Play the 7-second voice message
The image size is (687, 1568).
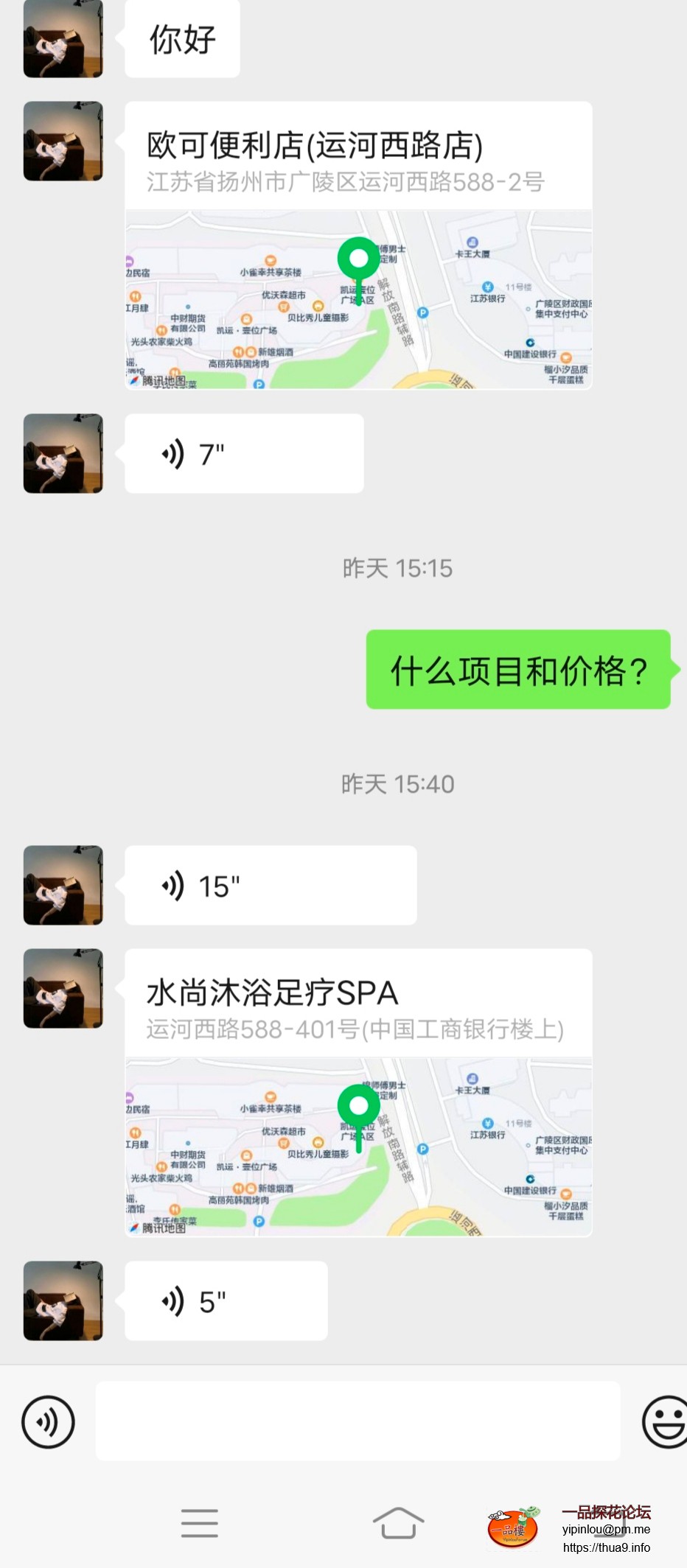point(243,454)
